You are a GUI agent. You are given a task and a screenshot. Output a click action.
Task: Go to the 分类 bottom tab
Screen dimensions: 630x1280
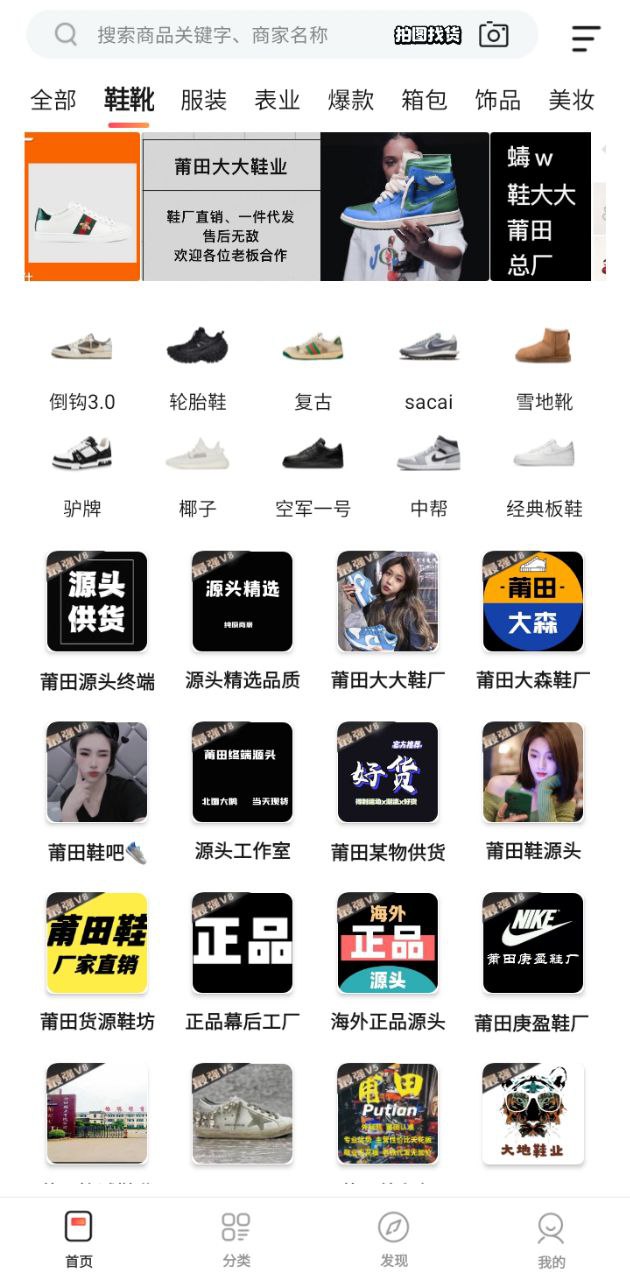[x=236, y=1239]
